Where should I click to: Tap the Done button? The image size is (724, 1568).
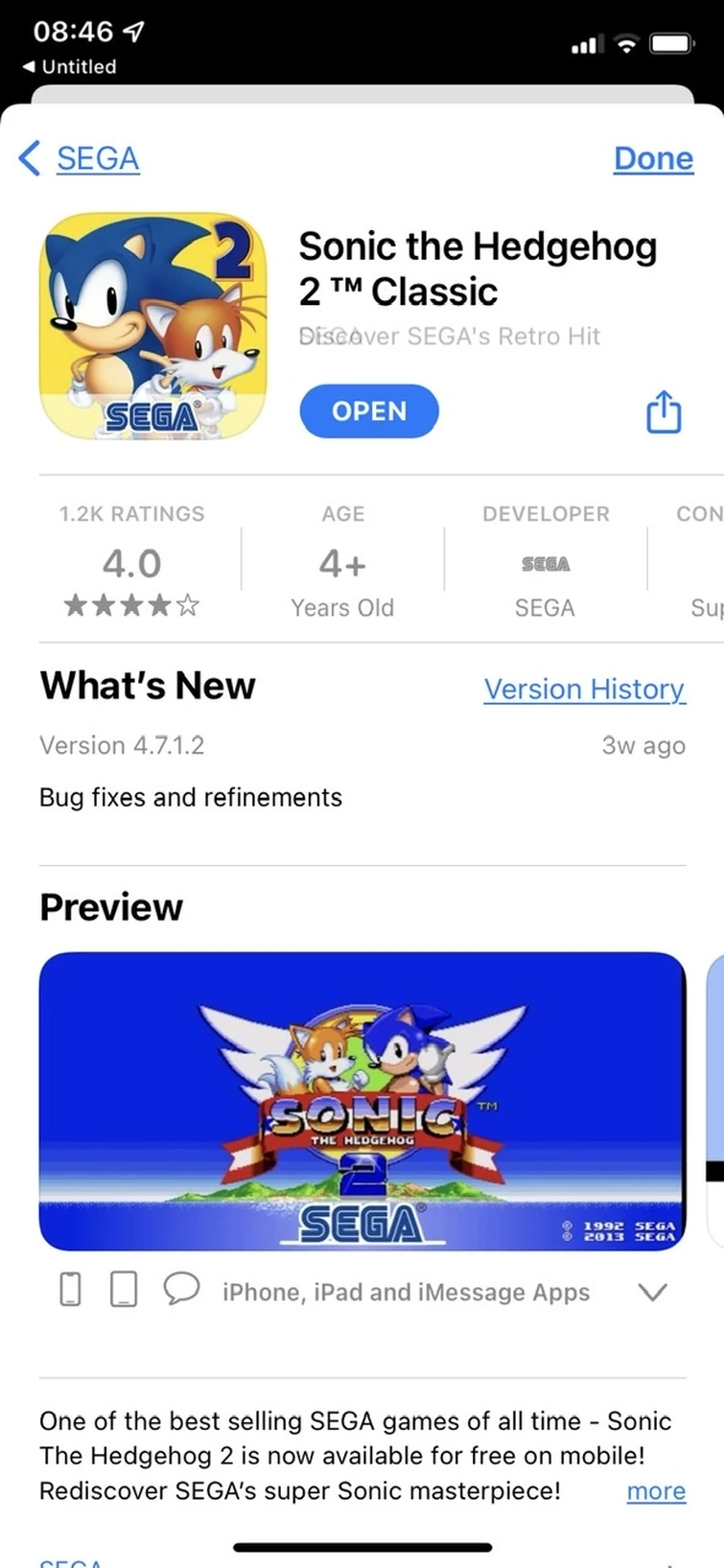(x=653, y=158)
